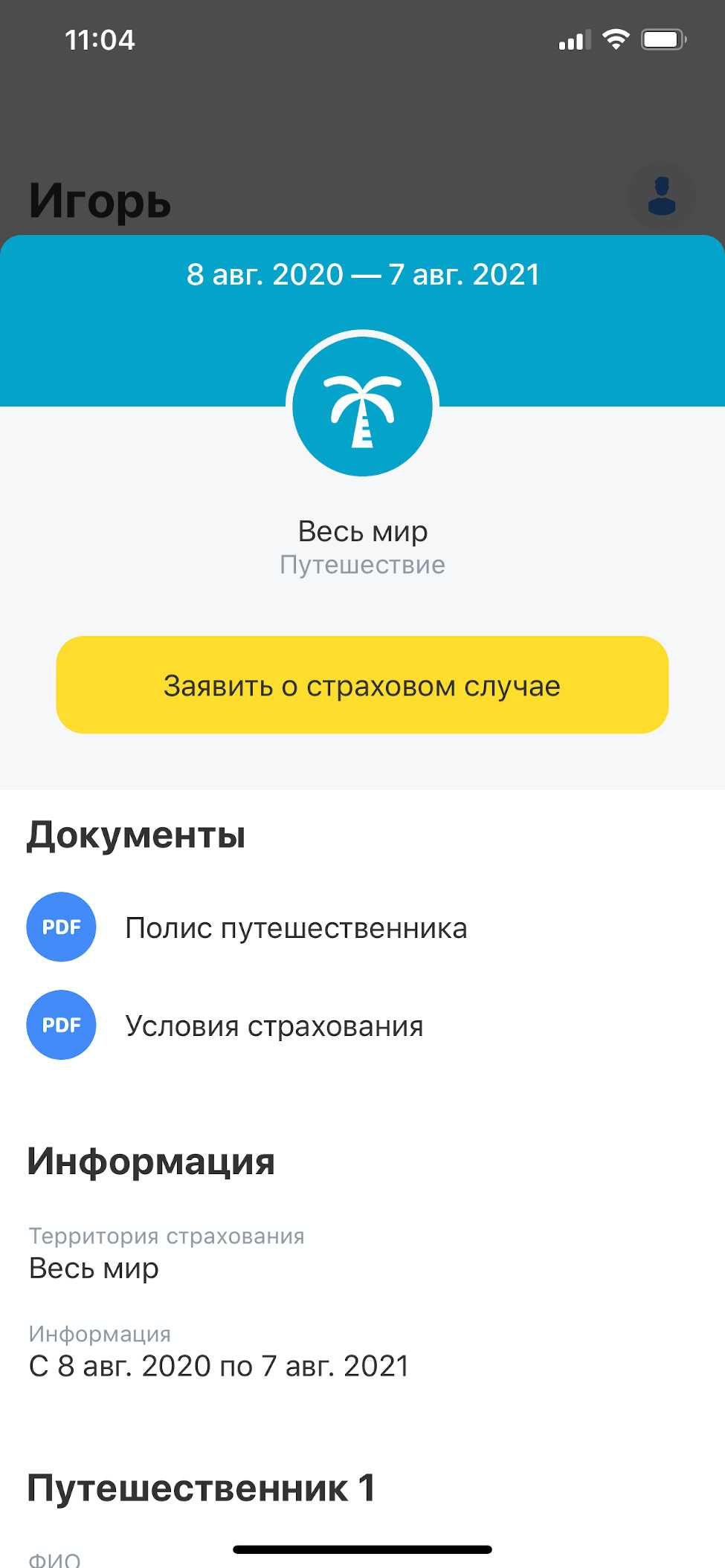Open the user profile icon

point(661,197)
